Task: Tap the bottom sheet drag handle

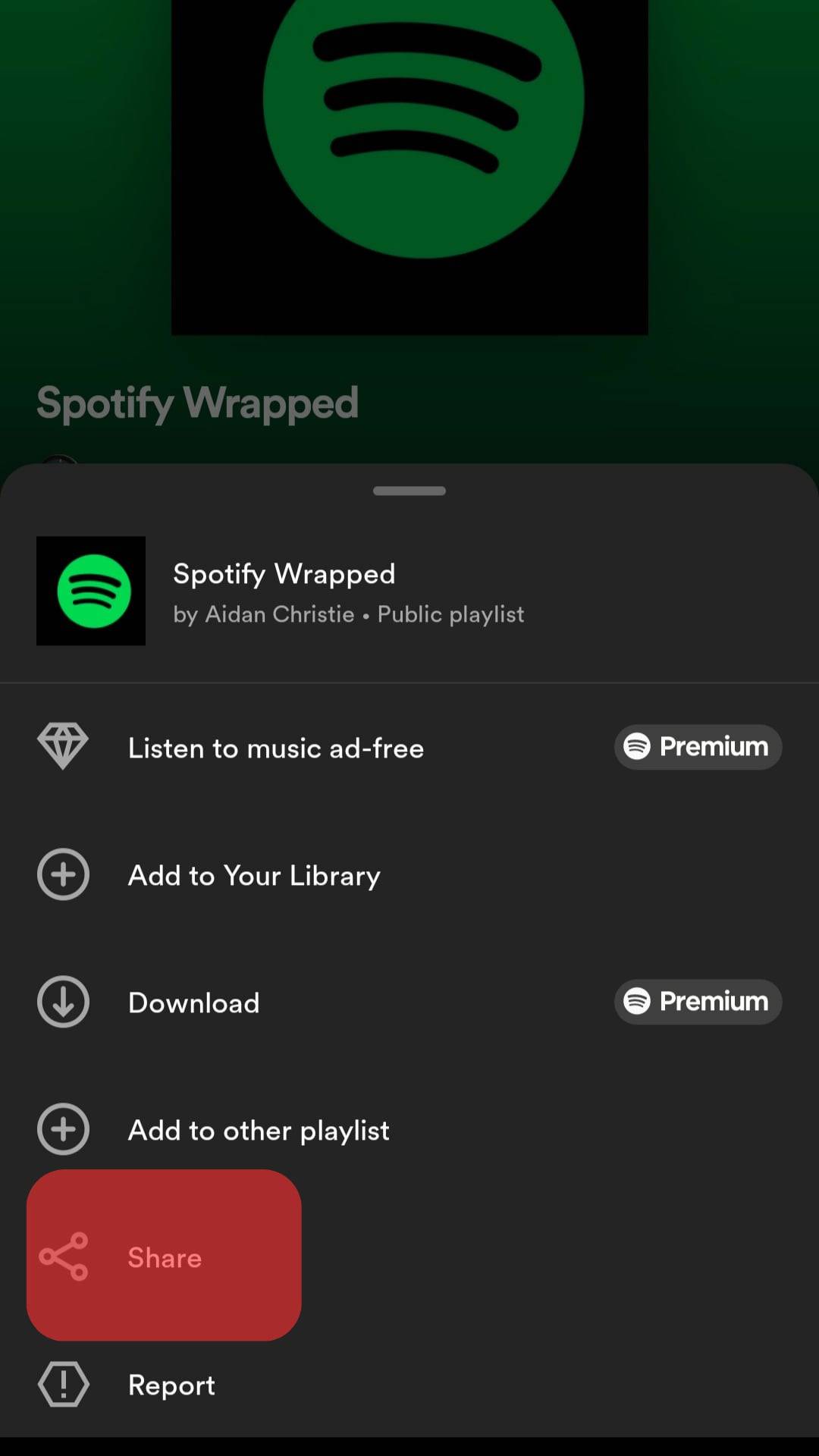Action: point(409,491)
